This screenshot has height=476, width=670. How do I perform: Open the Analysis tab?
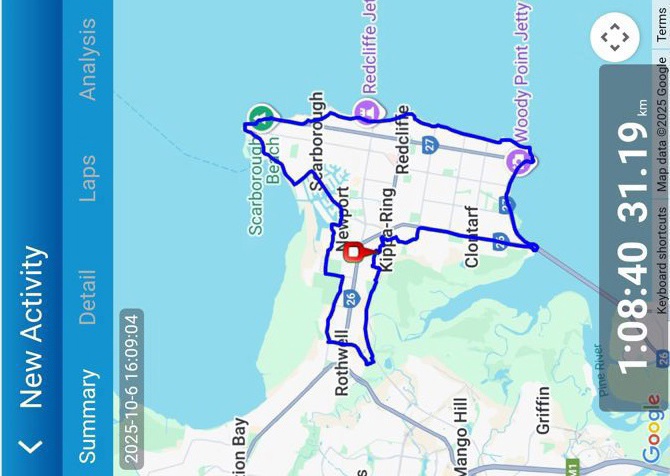point(88,60)
